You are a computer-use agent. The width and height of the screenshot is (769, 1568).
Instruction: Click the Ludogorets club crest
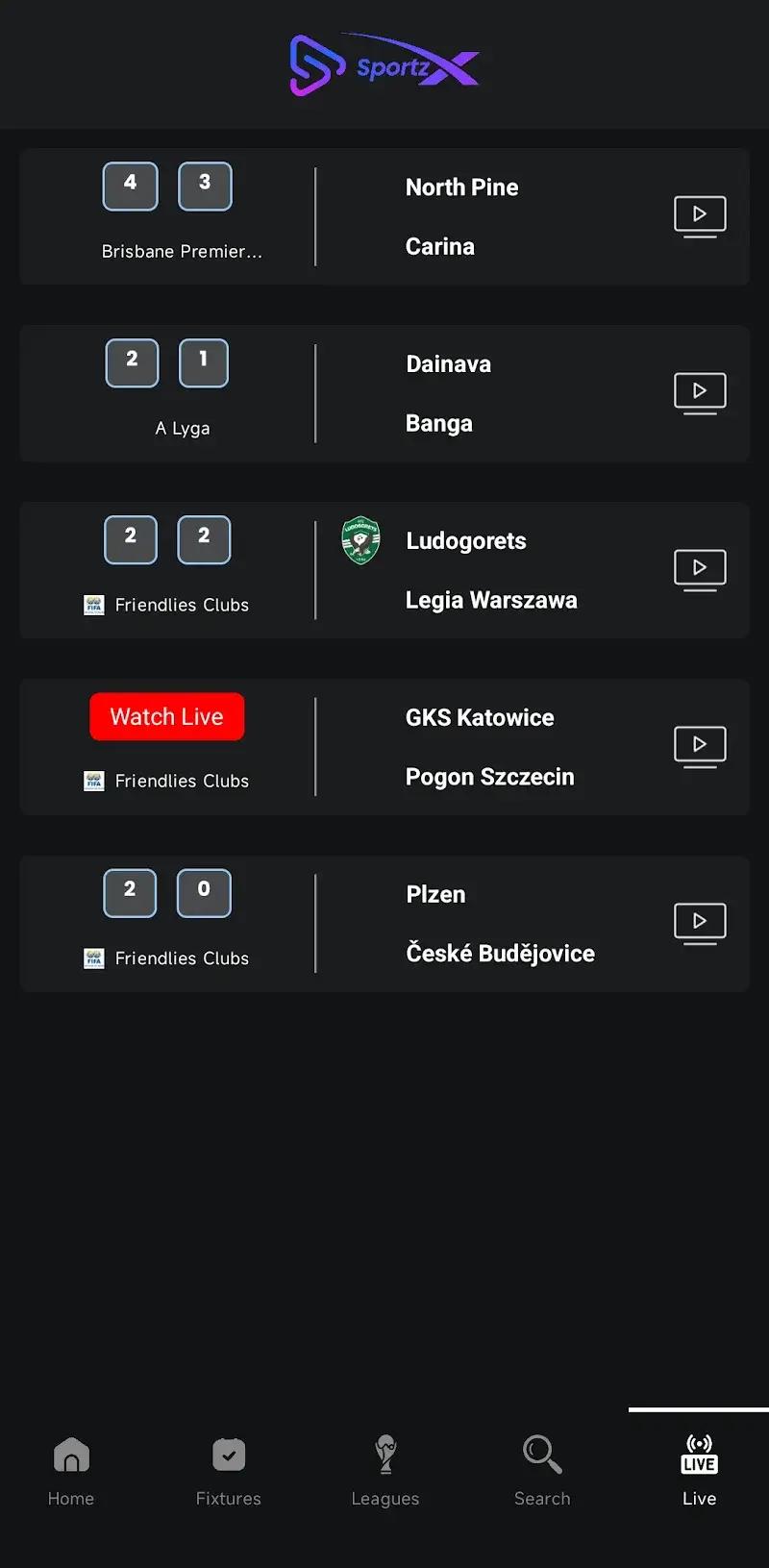tap(360, 541)
